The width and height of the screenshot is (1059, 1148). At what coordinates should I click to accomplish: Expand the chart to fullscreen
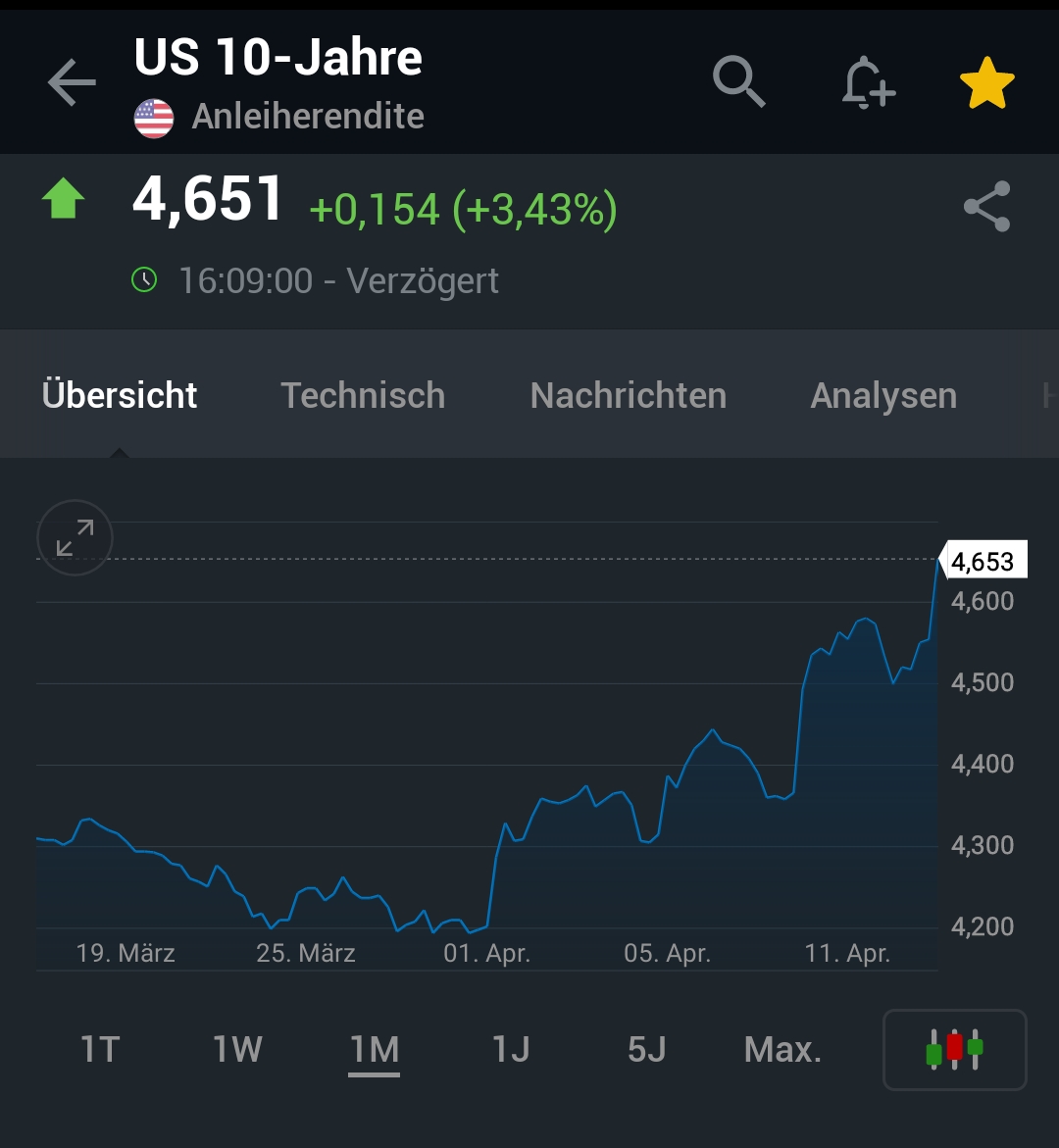[74, 537]
